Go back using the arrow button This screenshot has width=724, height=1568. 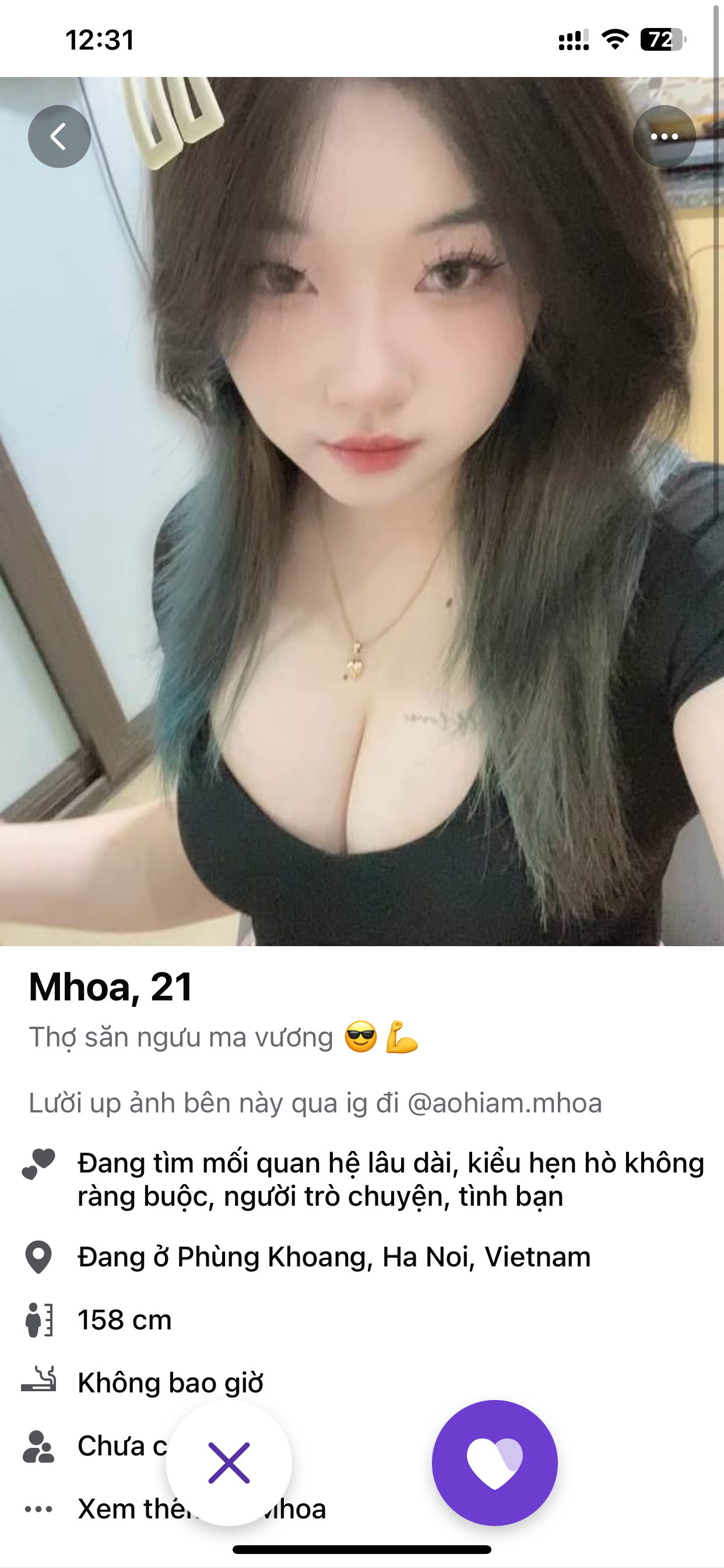59,136
